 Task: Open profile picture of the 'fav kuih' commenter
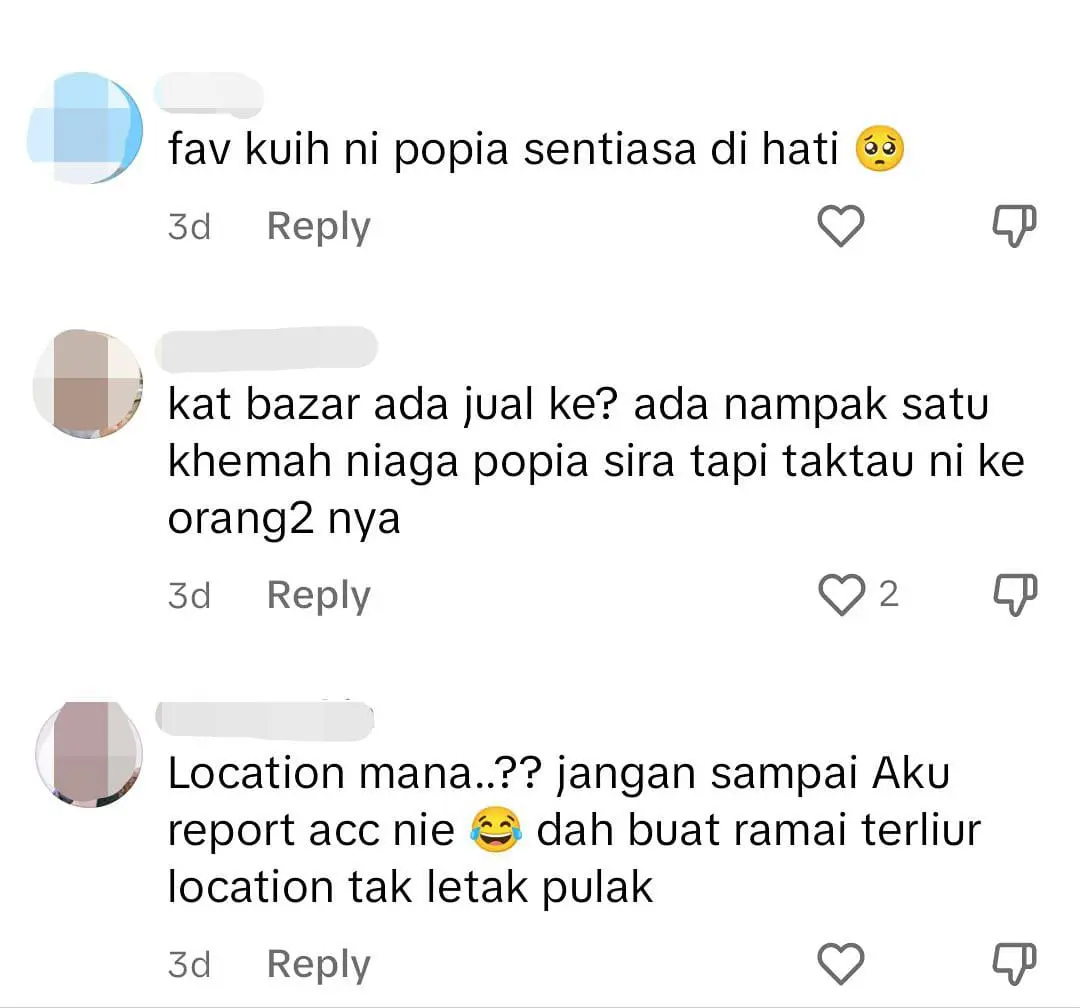(x=86, y=129)
